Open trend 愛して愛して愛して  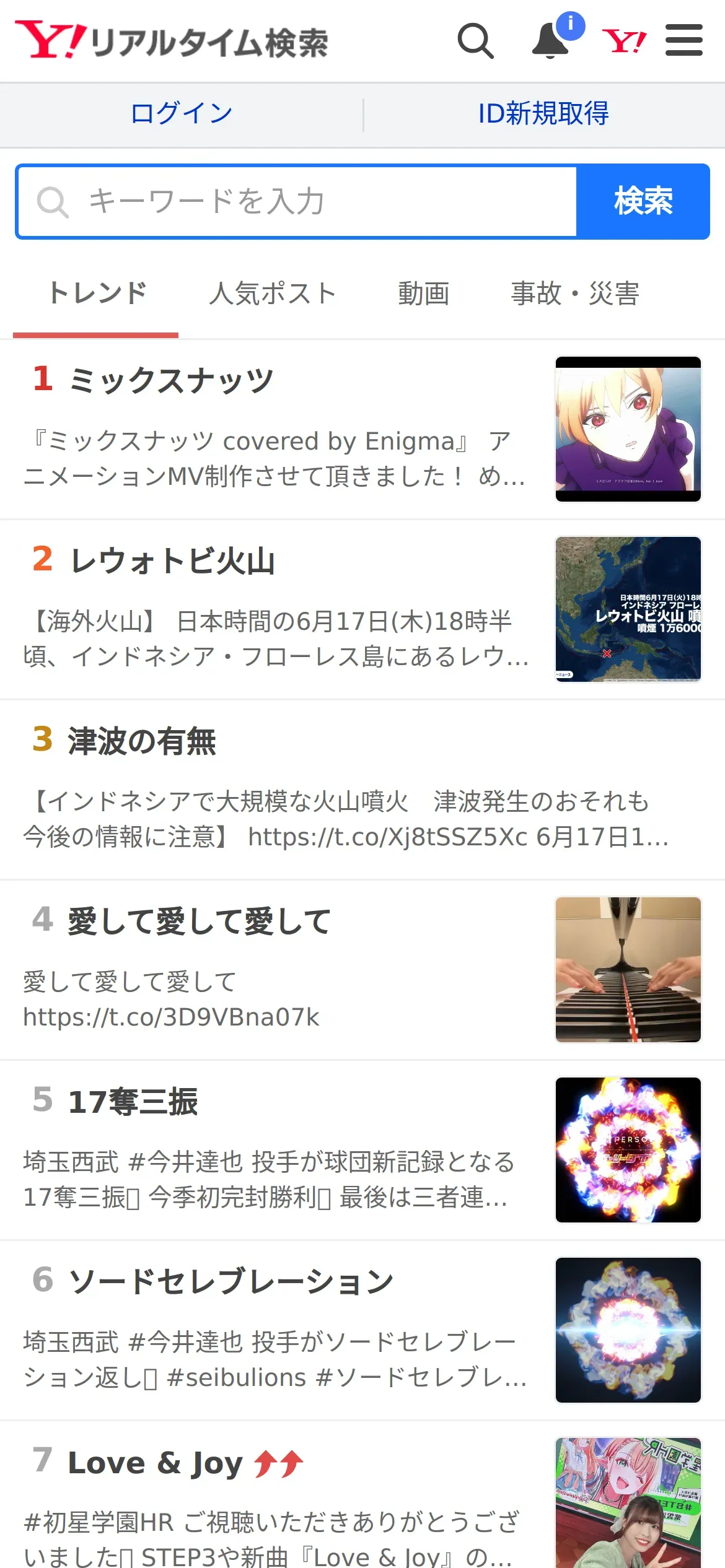[199, 921]
